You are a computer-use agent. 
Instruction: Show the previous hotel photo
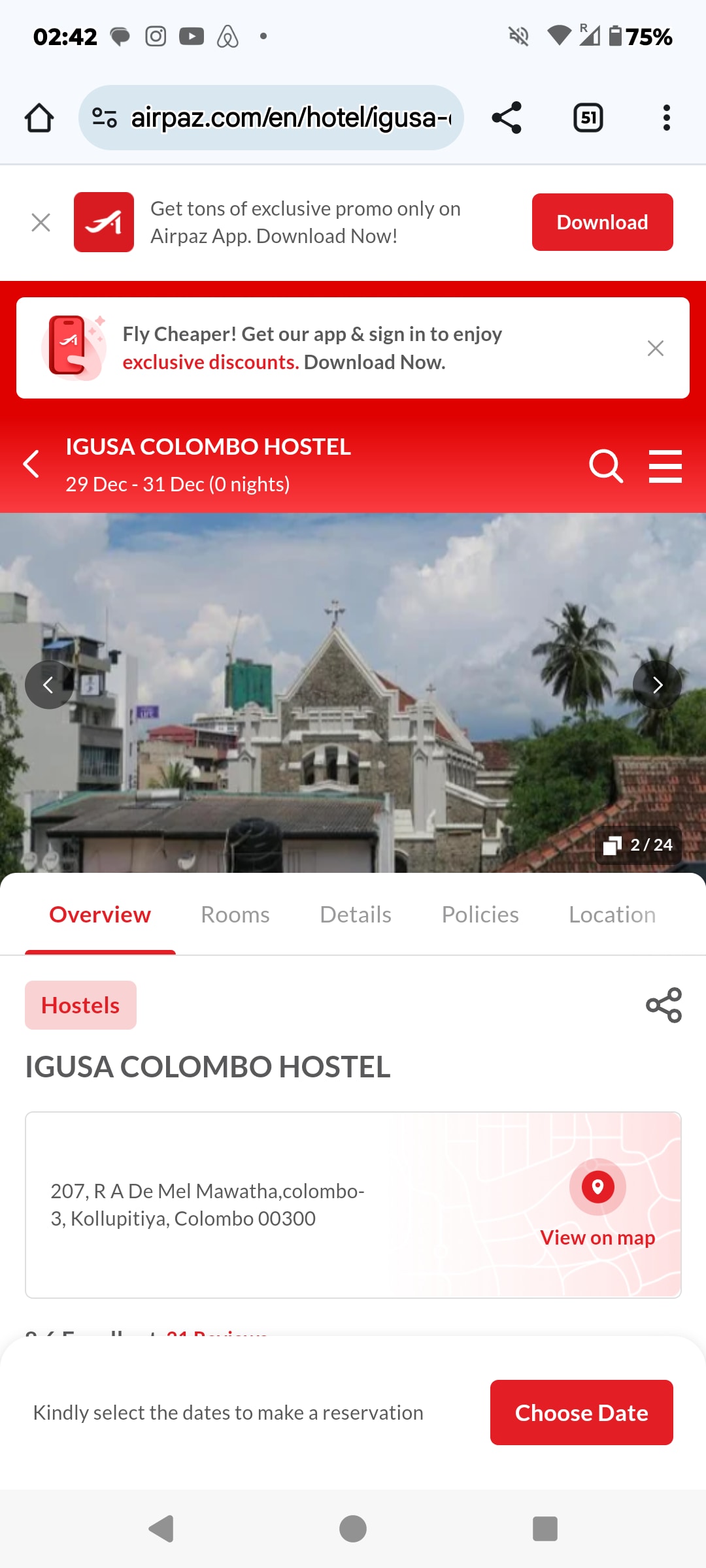pyautogui.click(x=48, y=685)
